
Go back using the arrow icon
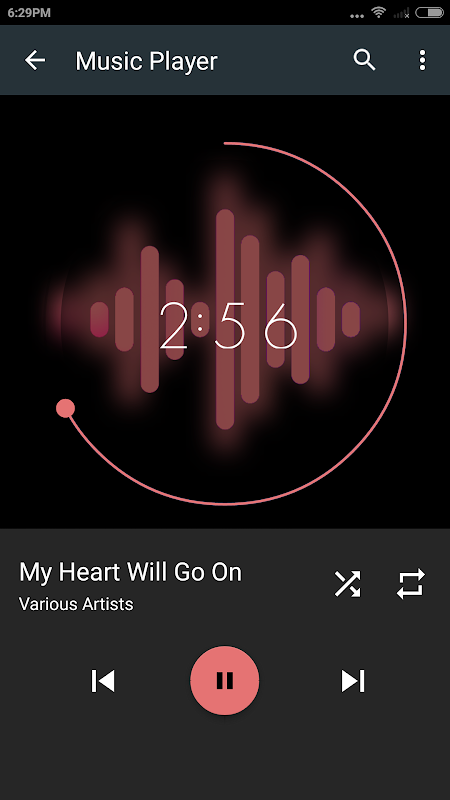(x=35, y=60)
